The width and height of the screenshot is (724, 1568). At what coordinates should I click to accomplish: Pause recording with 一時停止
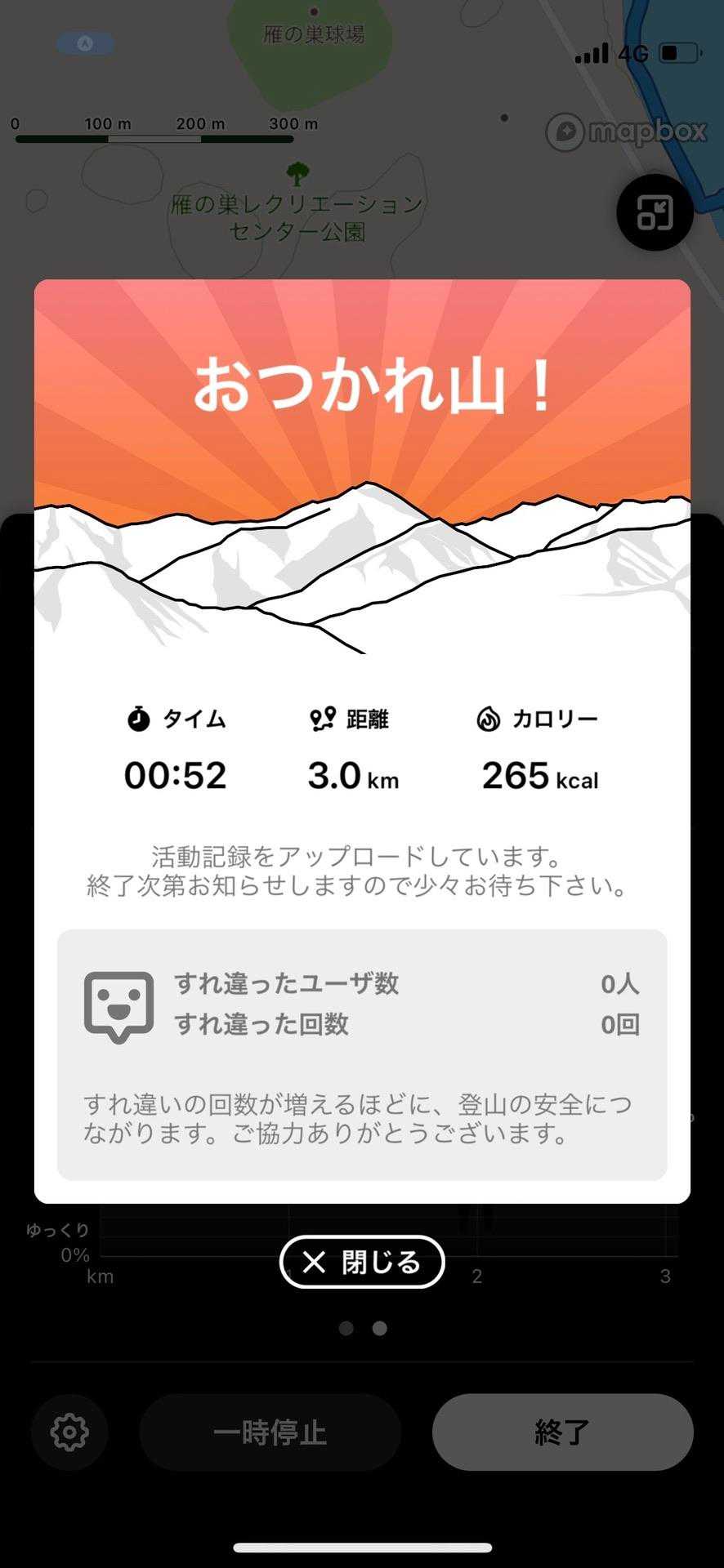[x=270, y=1432]
